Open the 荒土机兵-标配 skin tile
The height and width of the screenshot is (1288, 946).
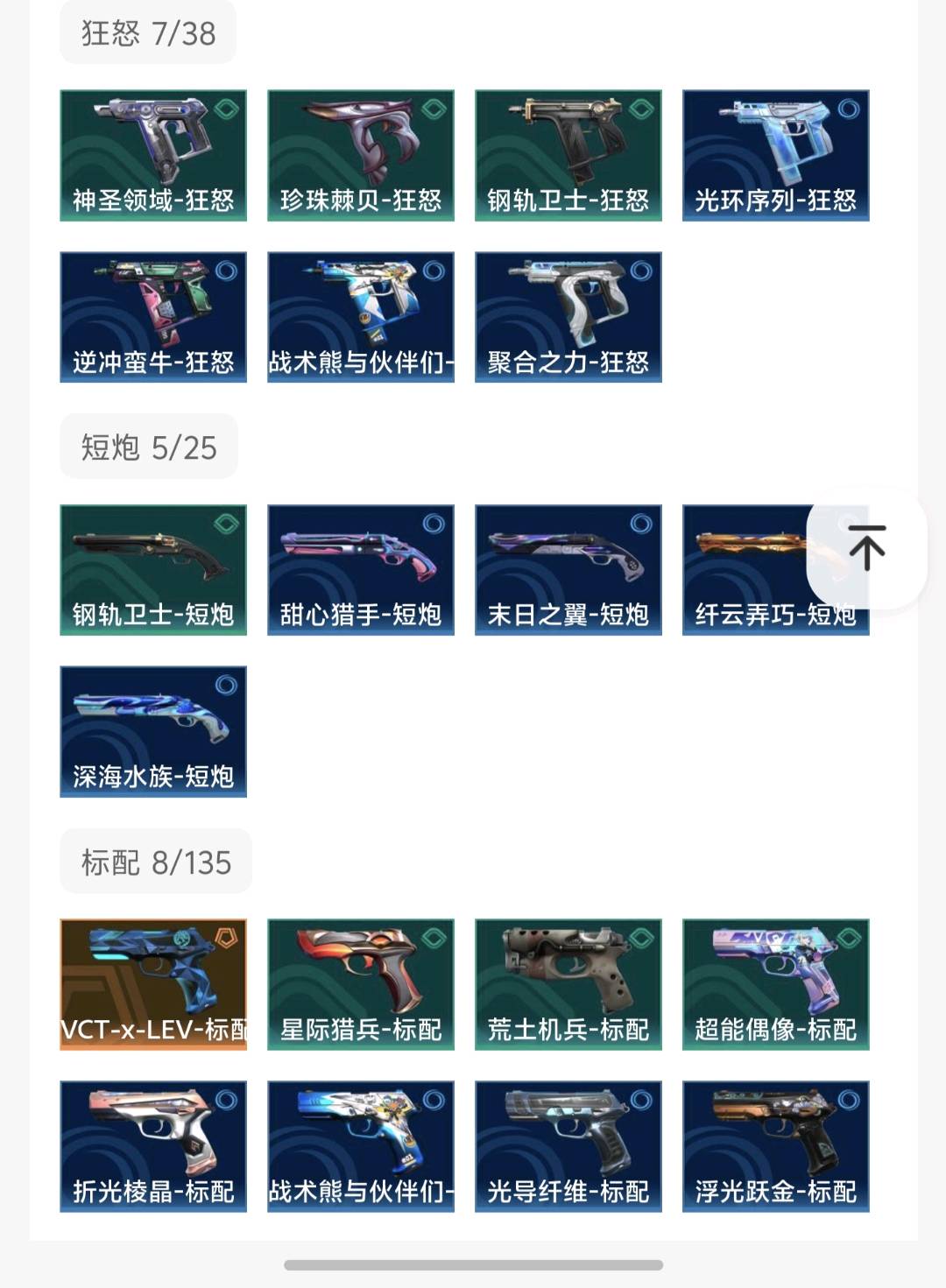coord(568,984)
